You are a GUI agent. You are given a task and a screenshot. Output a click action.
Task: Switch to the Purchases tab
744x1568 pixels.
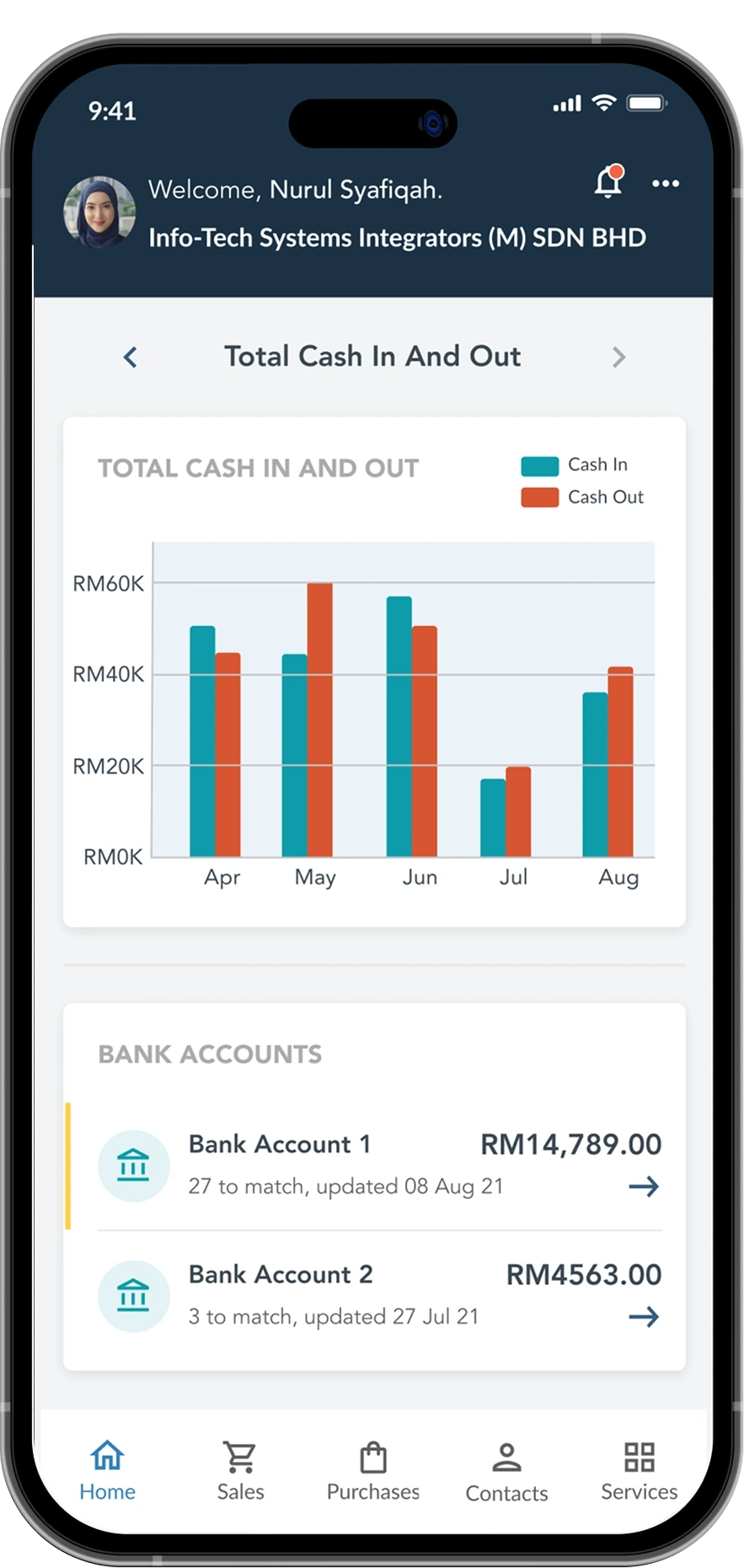click(373, 1471)
